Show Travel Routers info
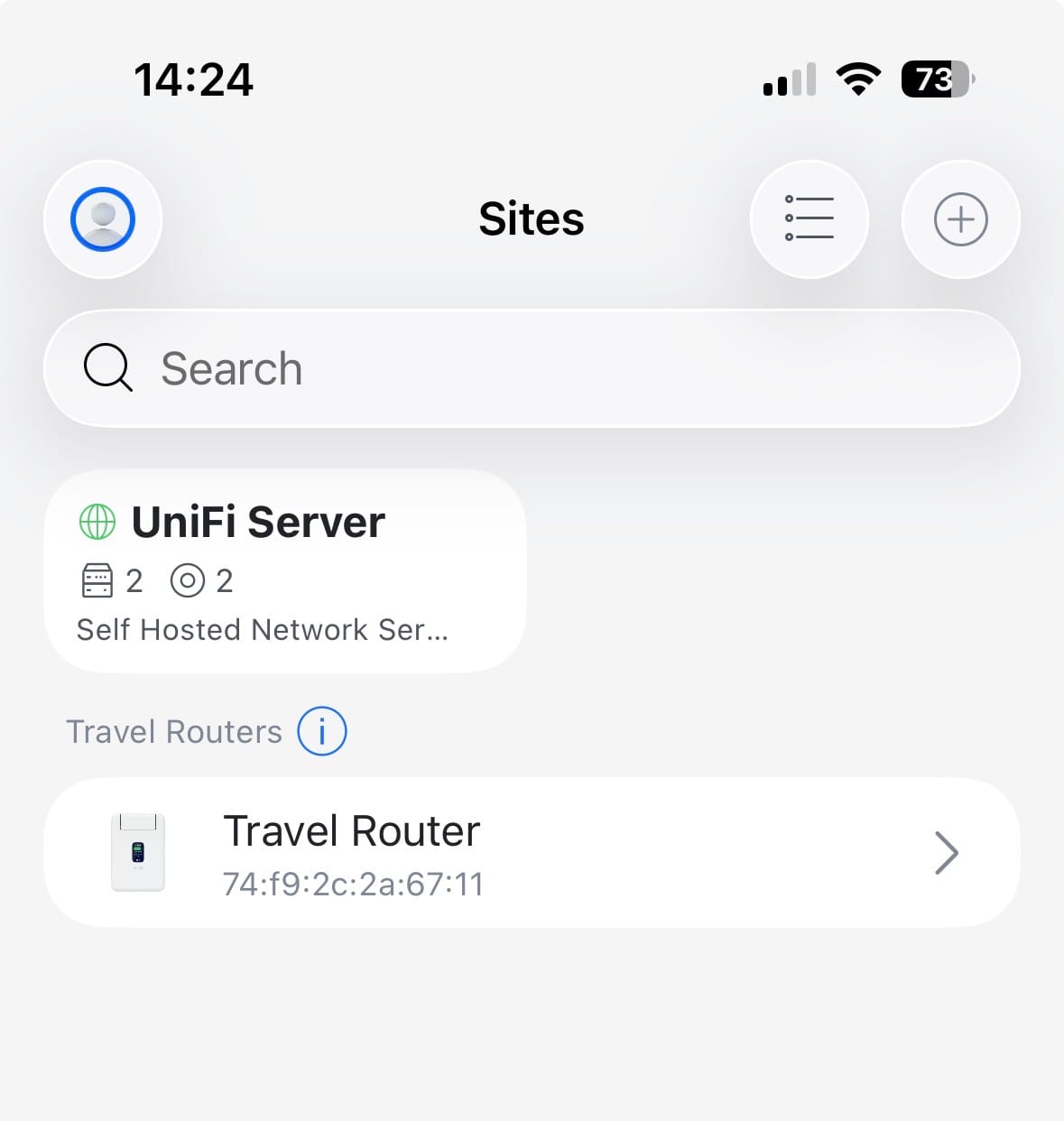The width and height of the screenshot is (1064, 1121). [x=322, y=731]
